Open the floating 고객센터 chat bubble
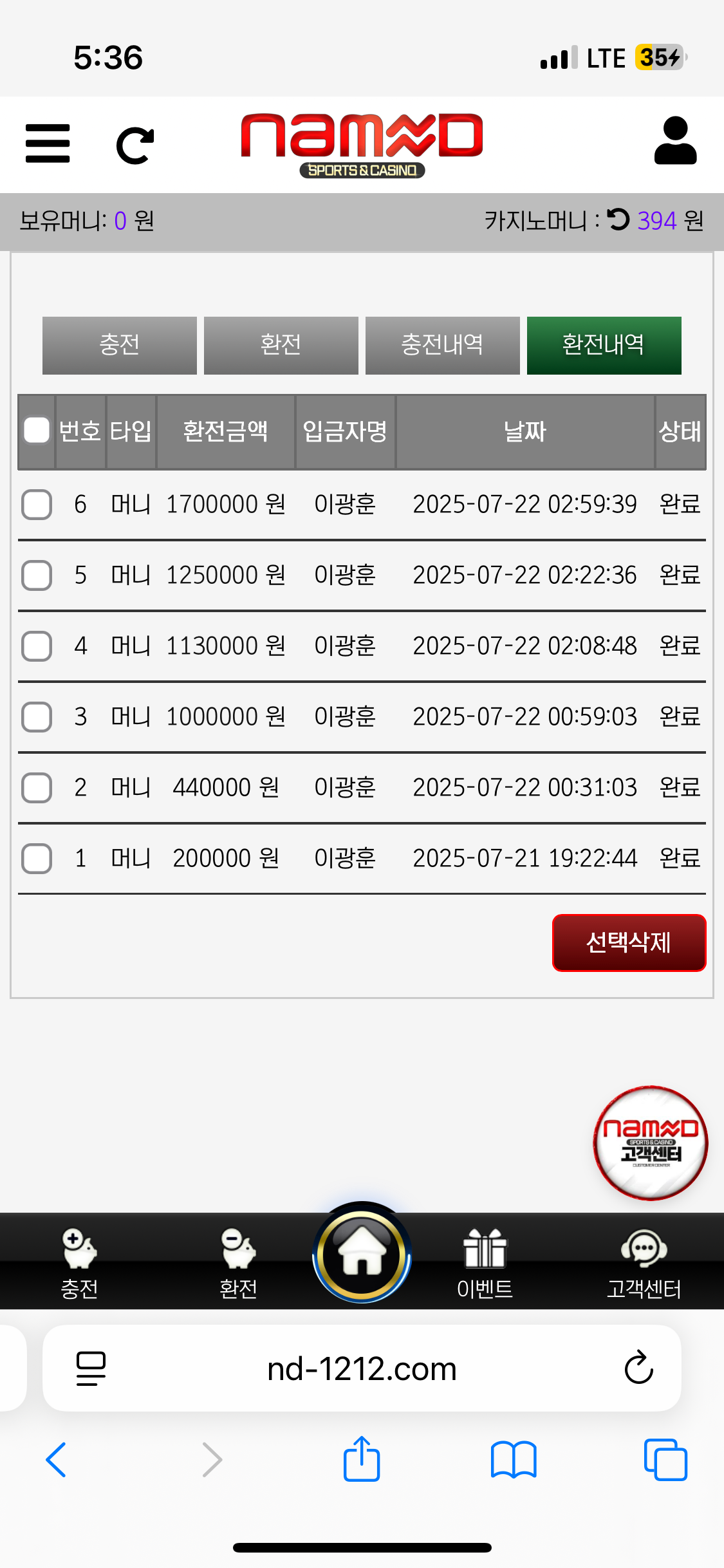The height and width of the screenshot is (1568, 724). (650, 1143)
